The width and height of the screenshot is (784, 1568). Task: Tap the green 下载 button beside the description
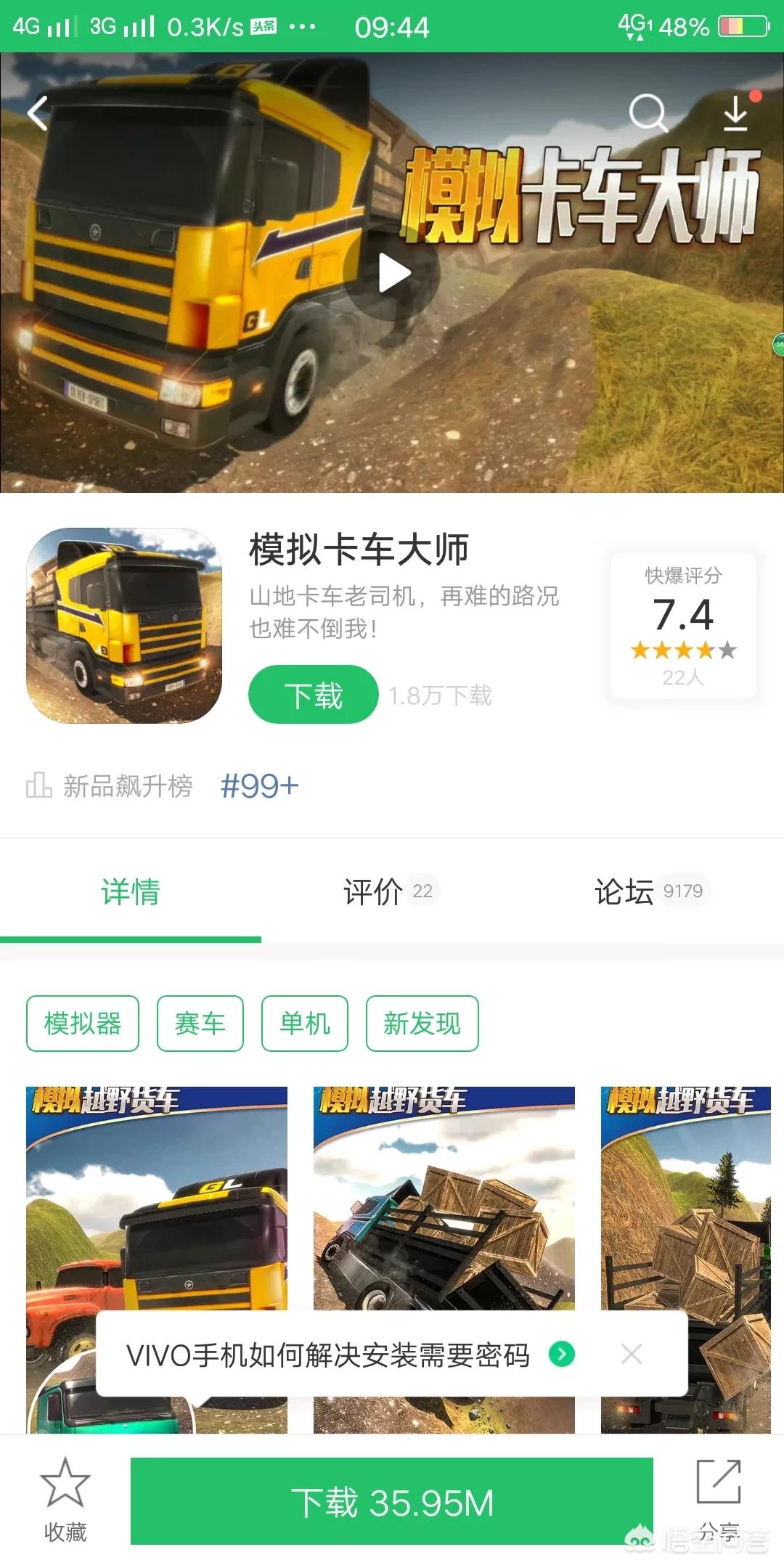coord(313,695)
